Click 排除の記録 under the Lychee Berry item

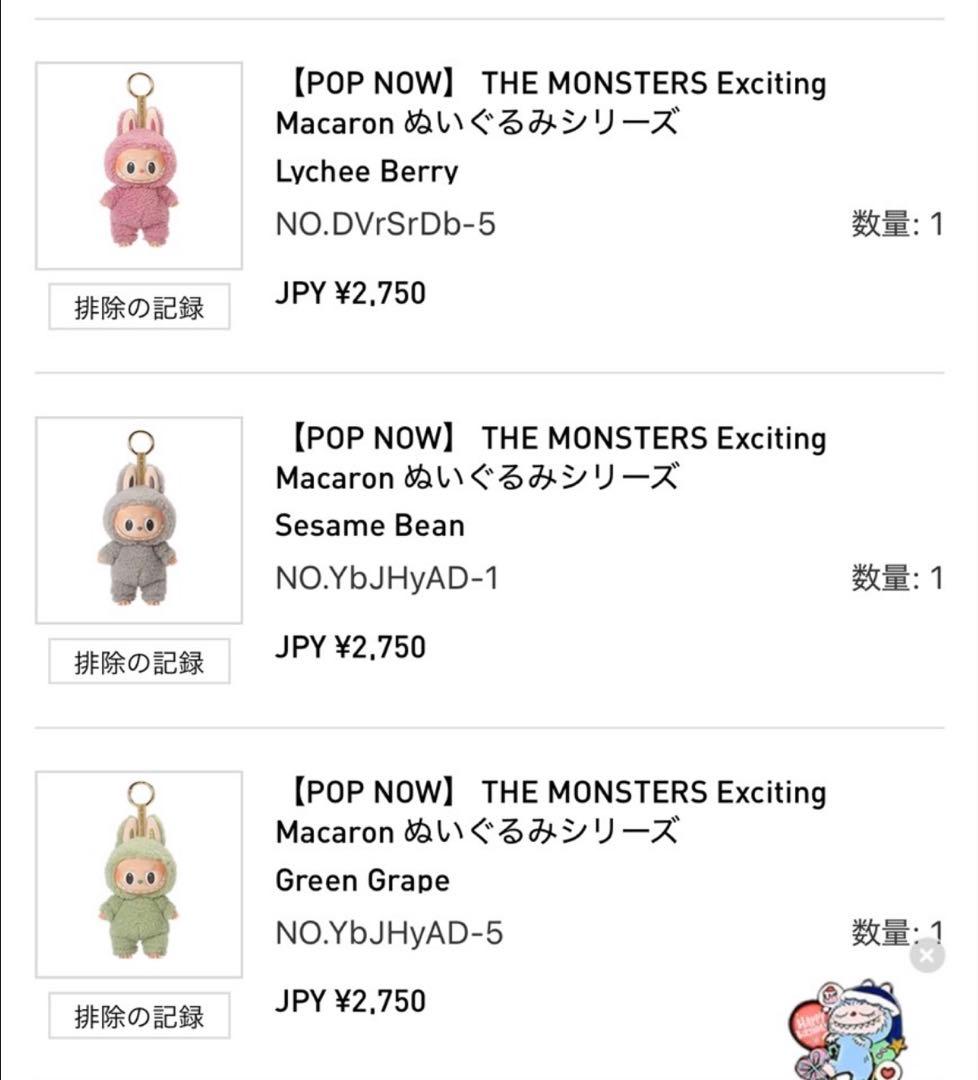138,306
